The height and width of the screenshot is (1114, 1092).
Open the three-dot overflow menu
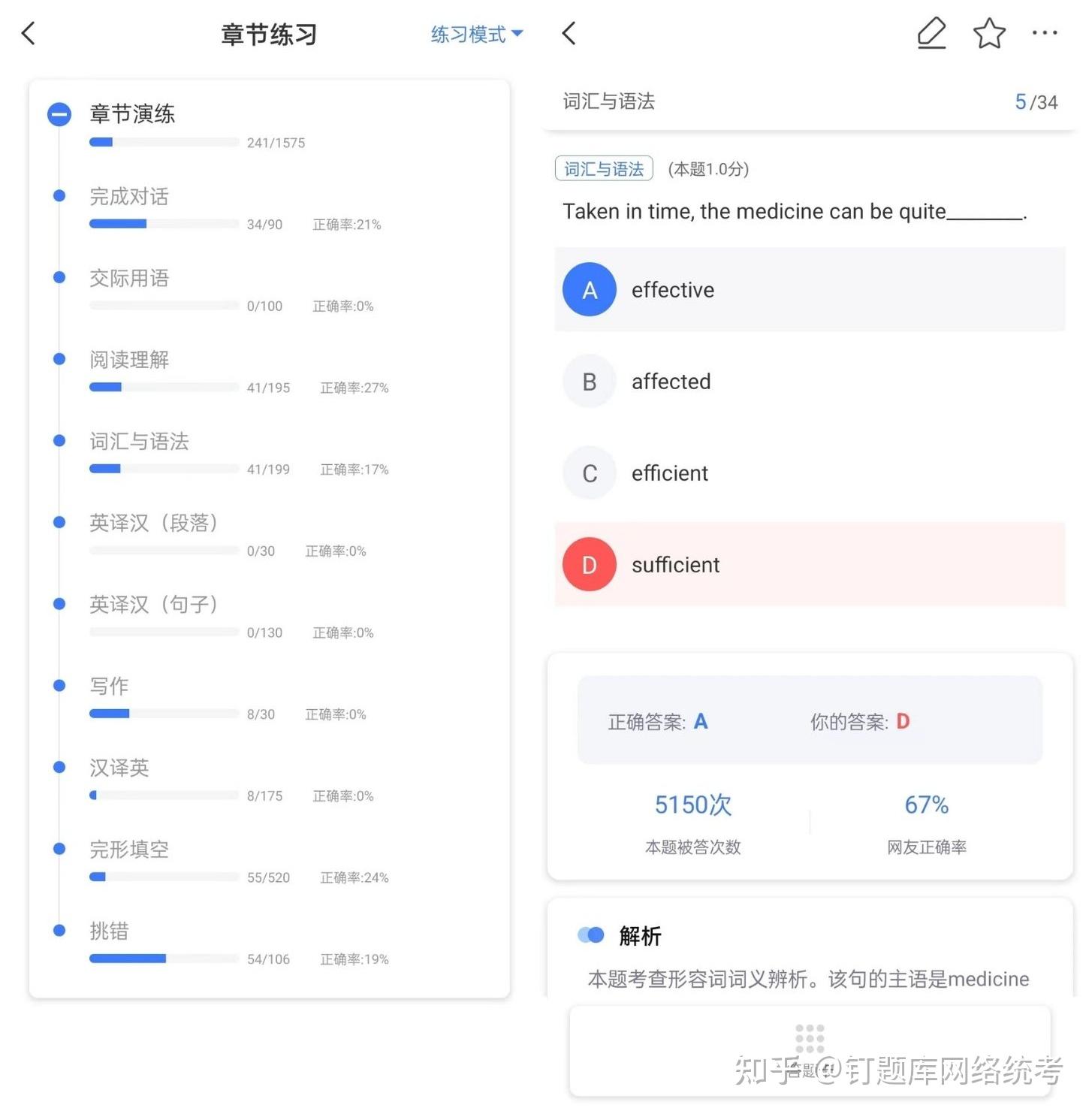point(1045,33)
